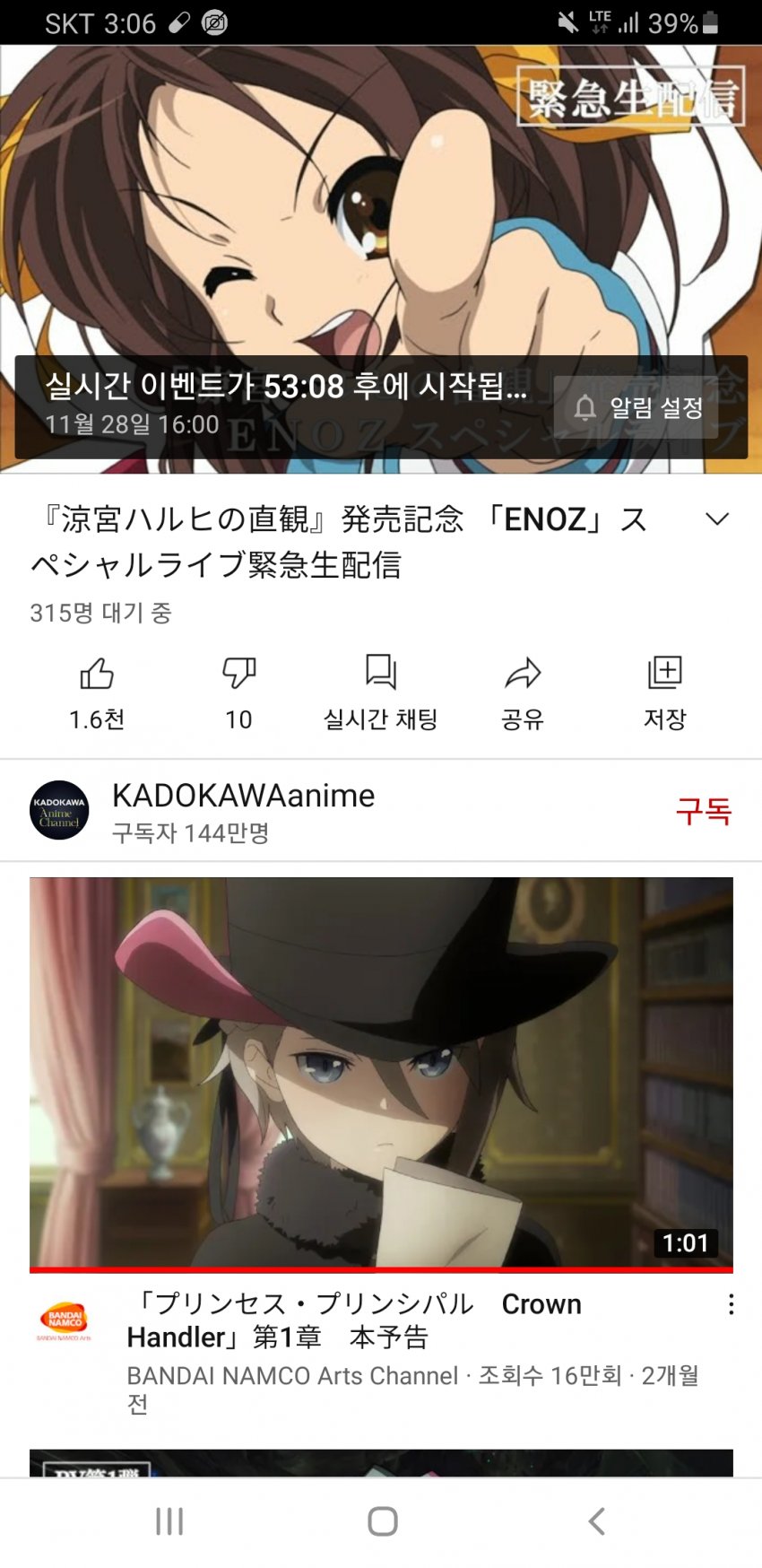The height and width of the screenshot is (1568, 762).
Task: Subscribe to KADOKAWAanime with 구독
Action: point(703,811)
